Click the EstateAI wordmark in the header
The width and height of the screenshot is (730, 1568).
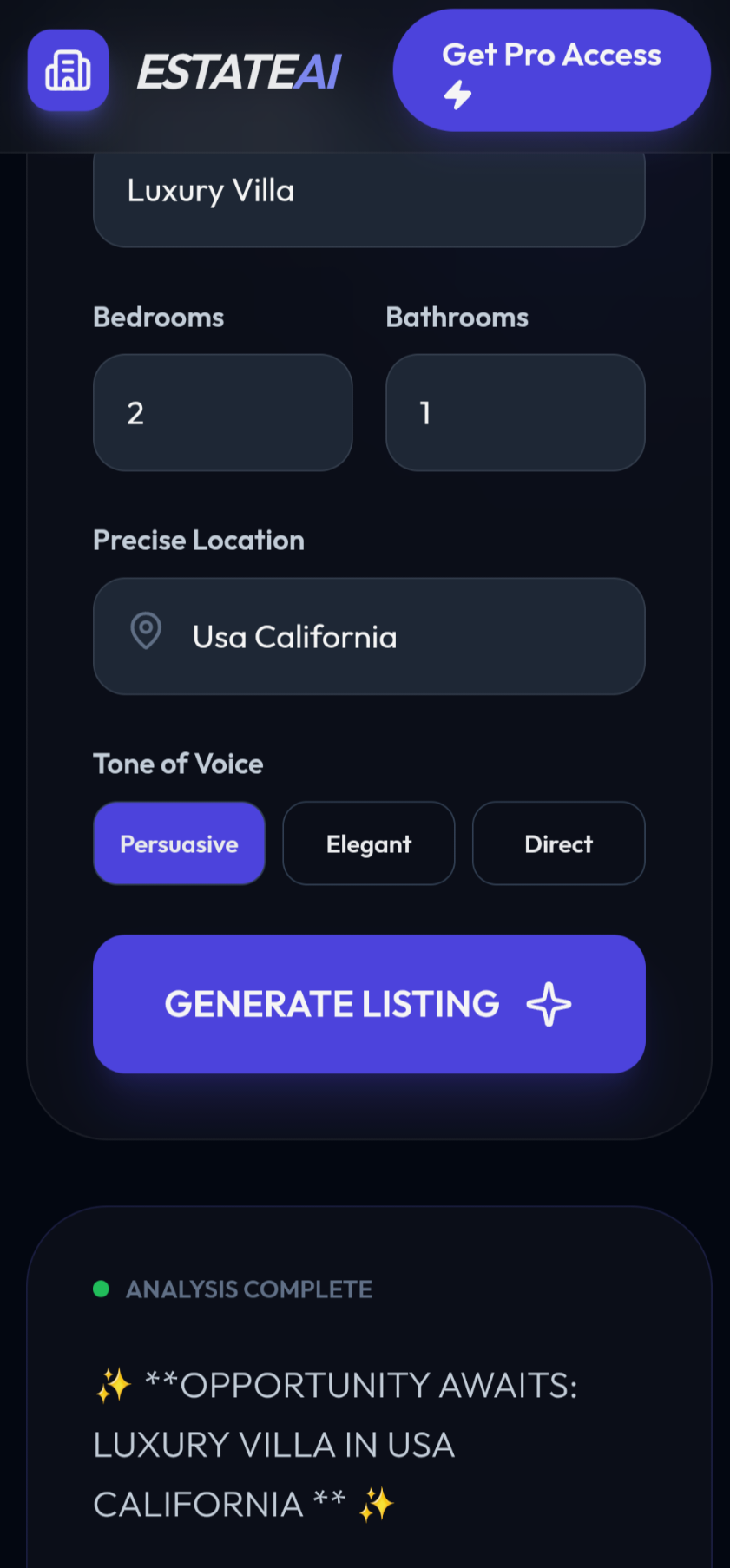[x=238, y=71]
